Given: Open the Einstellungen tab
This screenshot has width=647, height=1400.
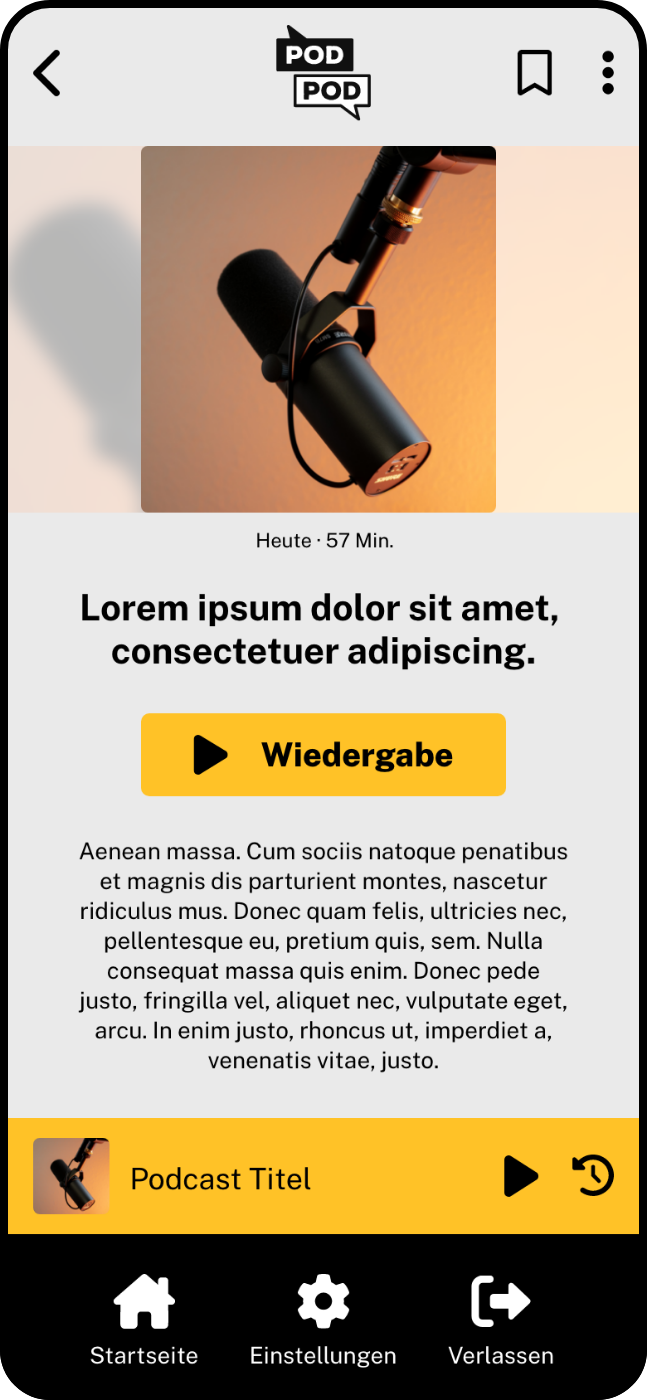Looking at the screenshot, I should click(323, 1320).
